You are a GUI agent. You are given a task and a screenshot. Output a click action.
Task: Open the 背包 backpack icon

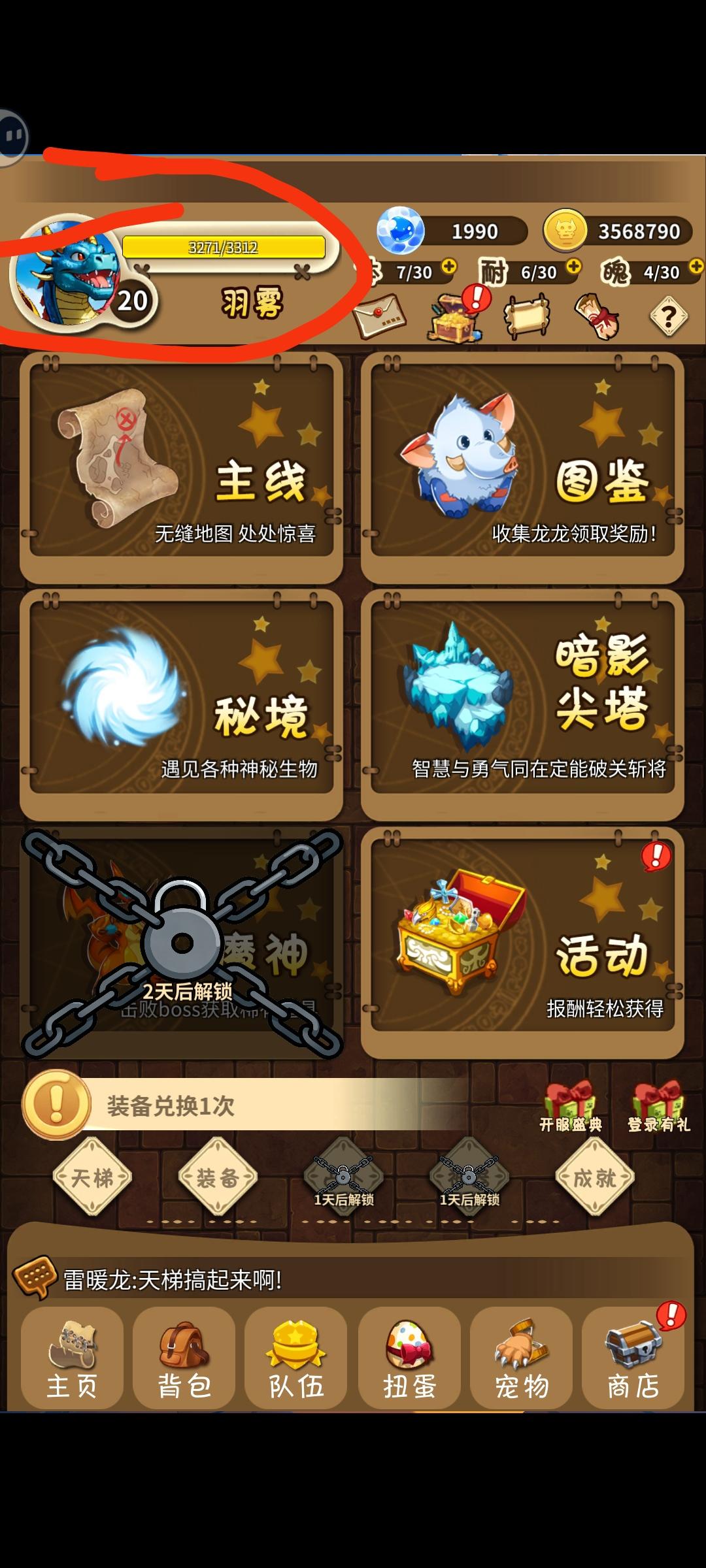[184, 1356]
